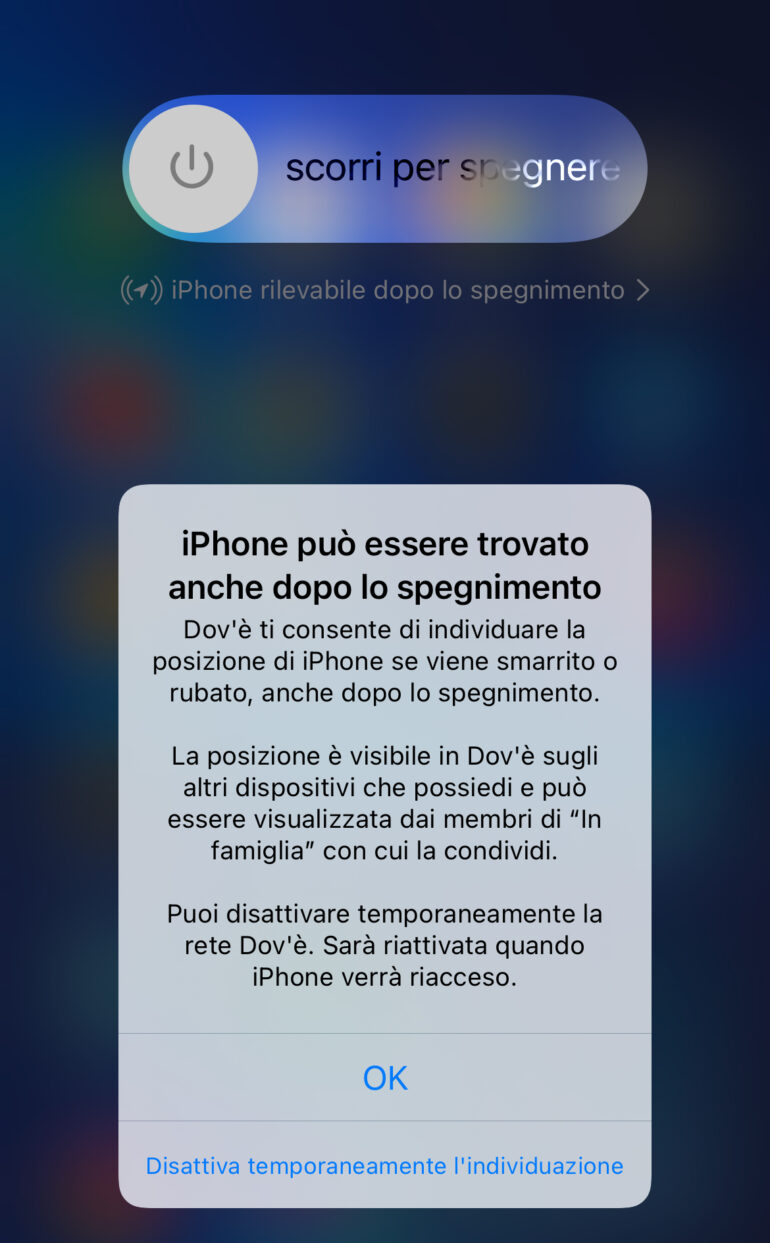Open iPhone rilevabile dopo lo spegnimento info
Viewport: 770px width, 1243px height.
click(385, 290)
